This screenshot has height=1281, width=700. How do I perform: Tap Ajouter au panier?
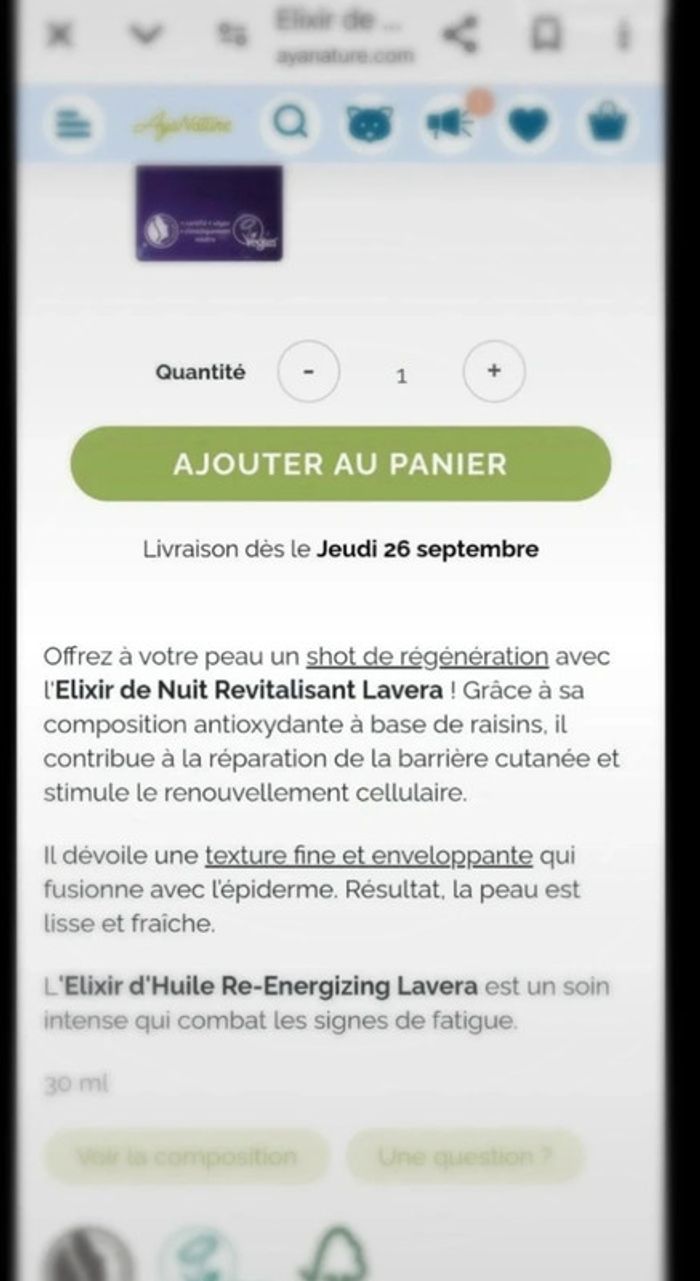coord(340,464)
